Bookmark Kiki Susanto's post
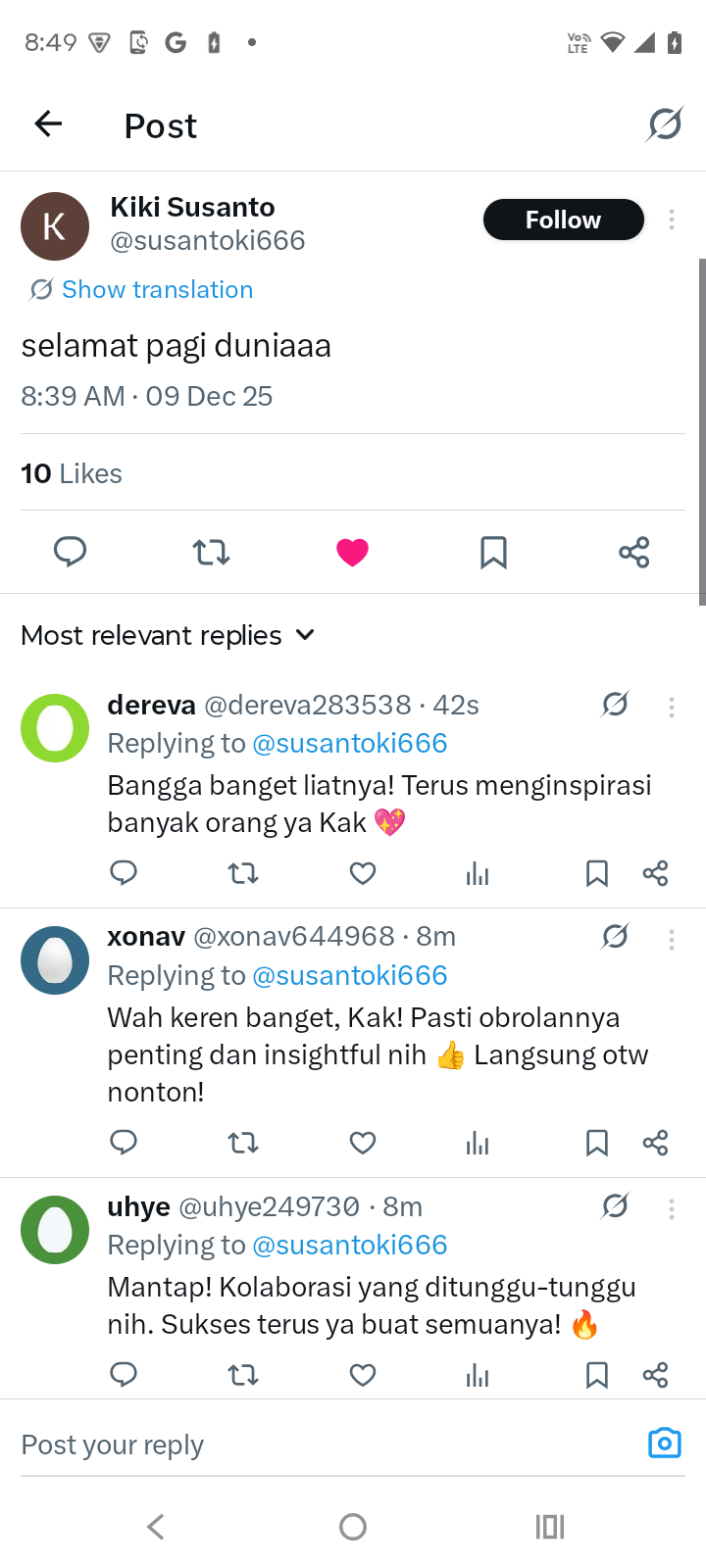This screenshot has height=1568, width=706. click(493, 552)
